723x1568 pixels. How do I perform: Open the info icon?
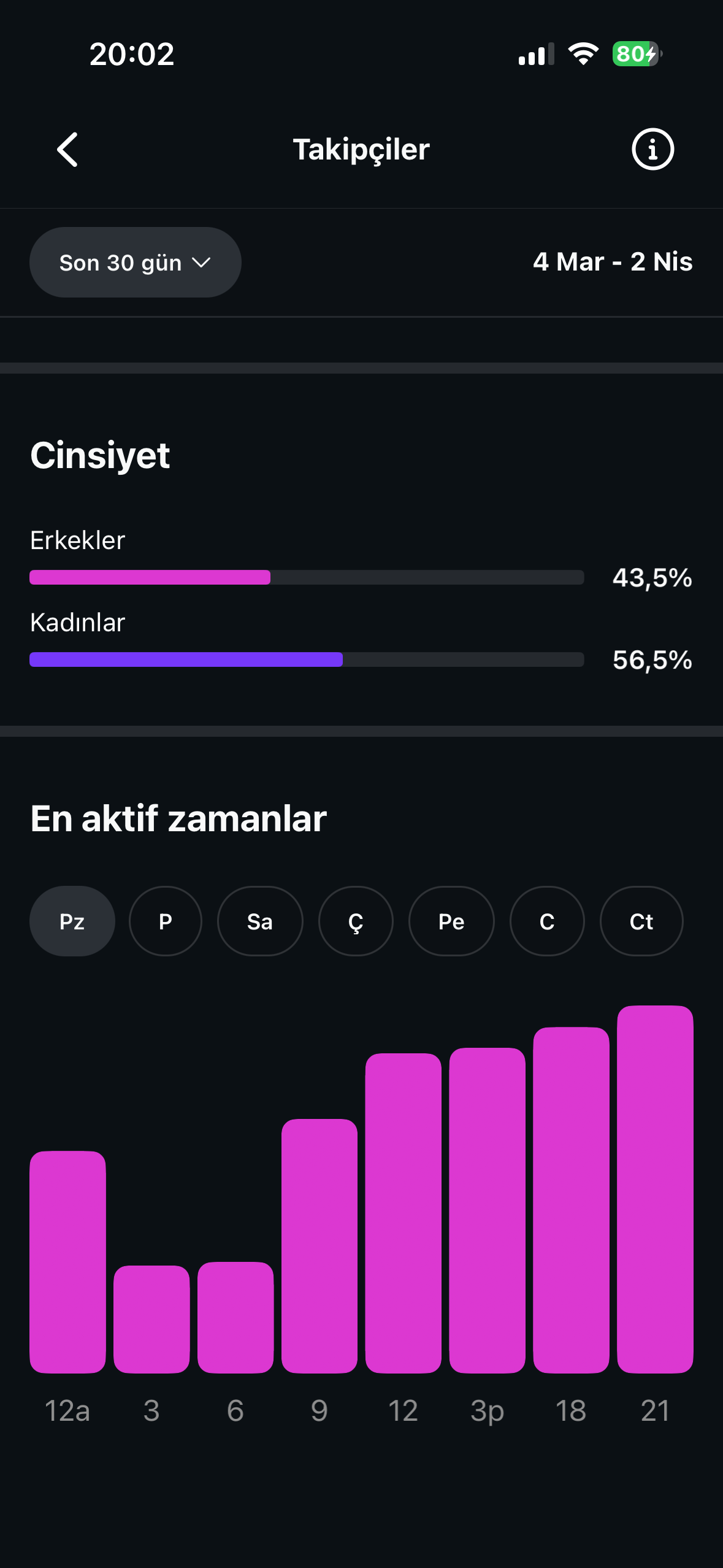pyautogui.click(x=652, y=149)
